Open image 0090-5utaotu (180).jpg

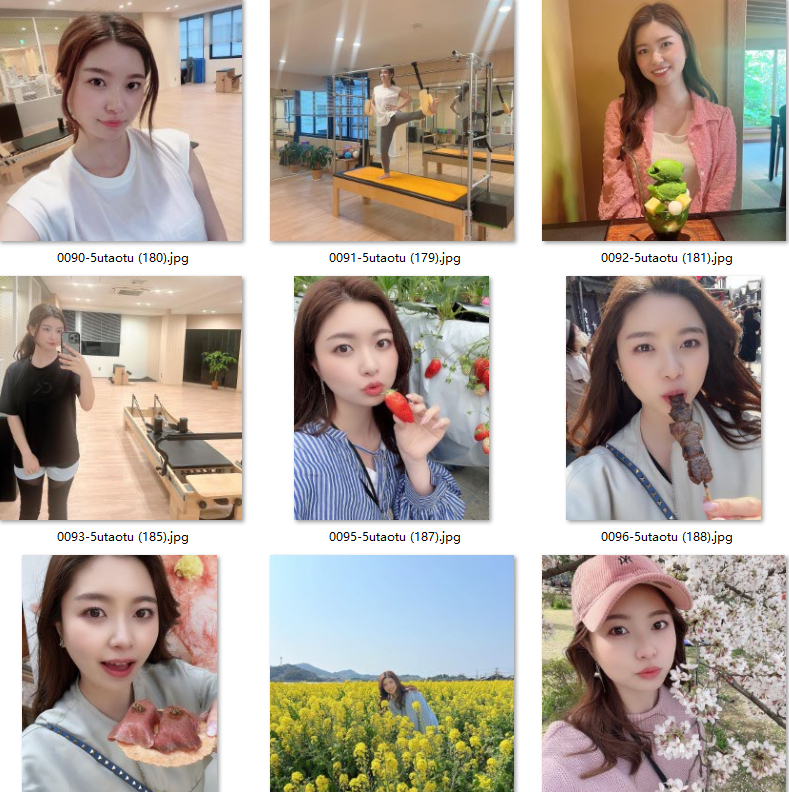pyautogui.click(x=121, y=120)
